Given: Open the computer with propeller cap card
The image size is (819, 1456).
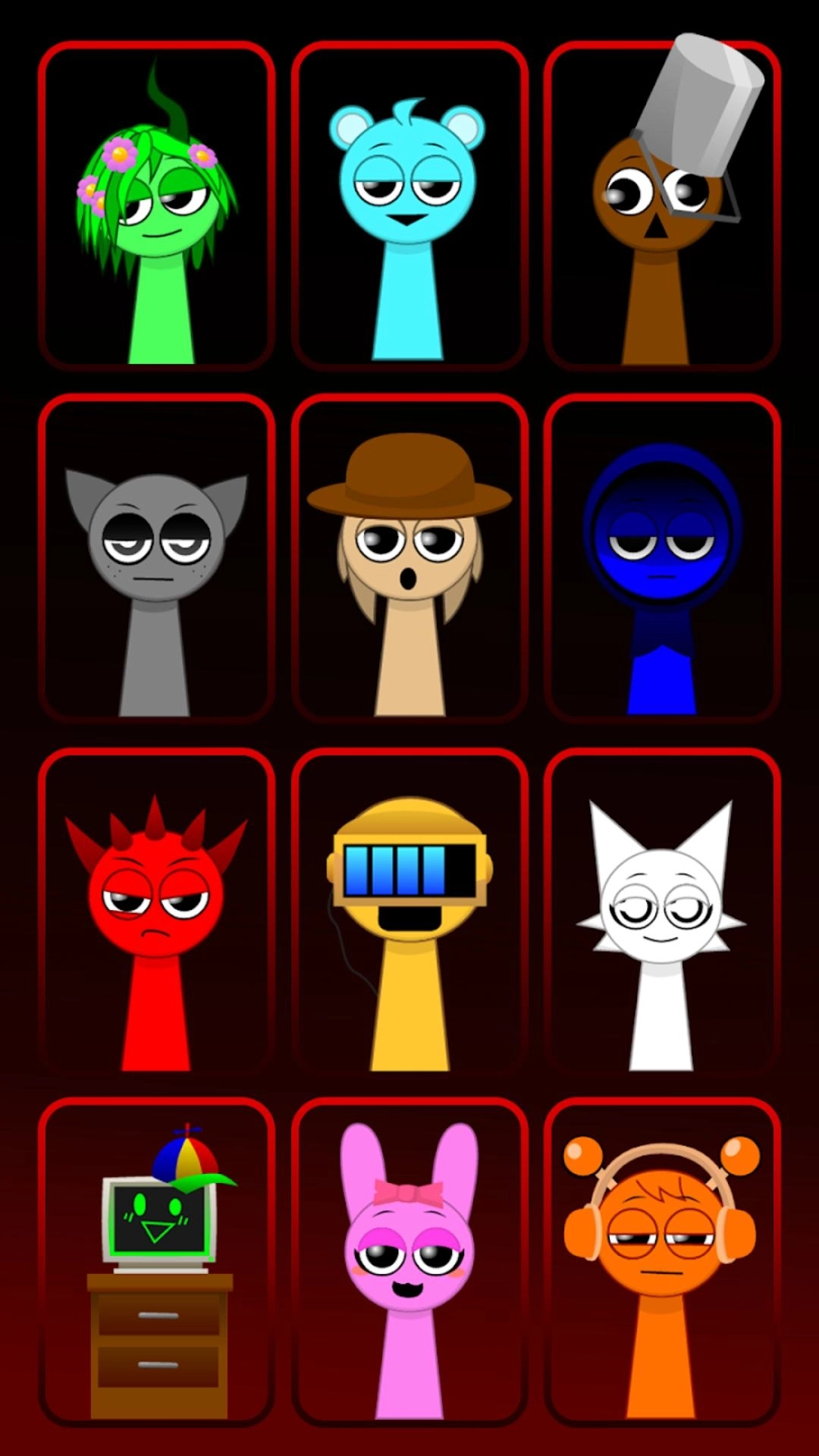Looking at the screenshot, I should coord(156,1263).
